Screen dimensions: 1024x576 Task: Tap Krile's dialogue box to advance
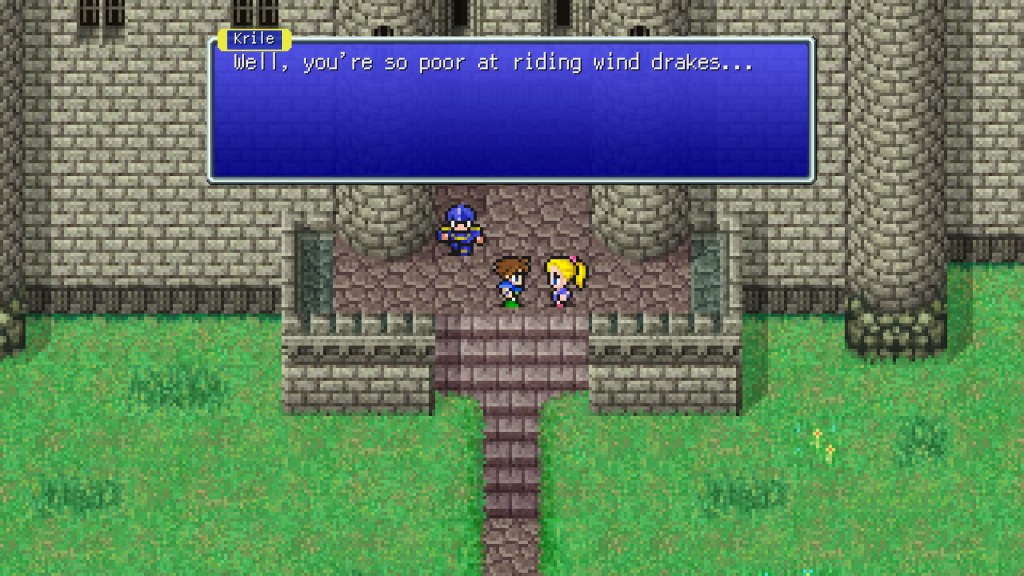(x=511, y=110)
